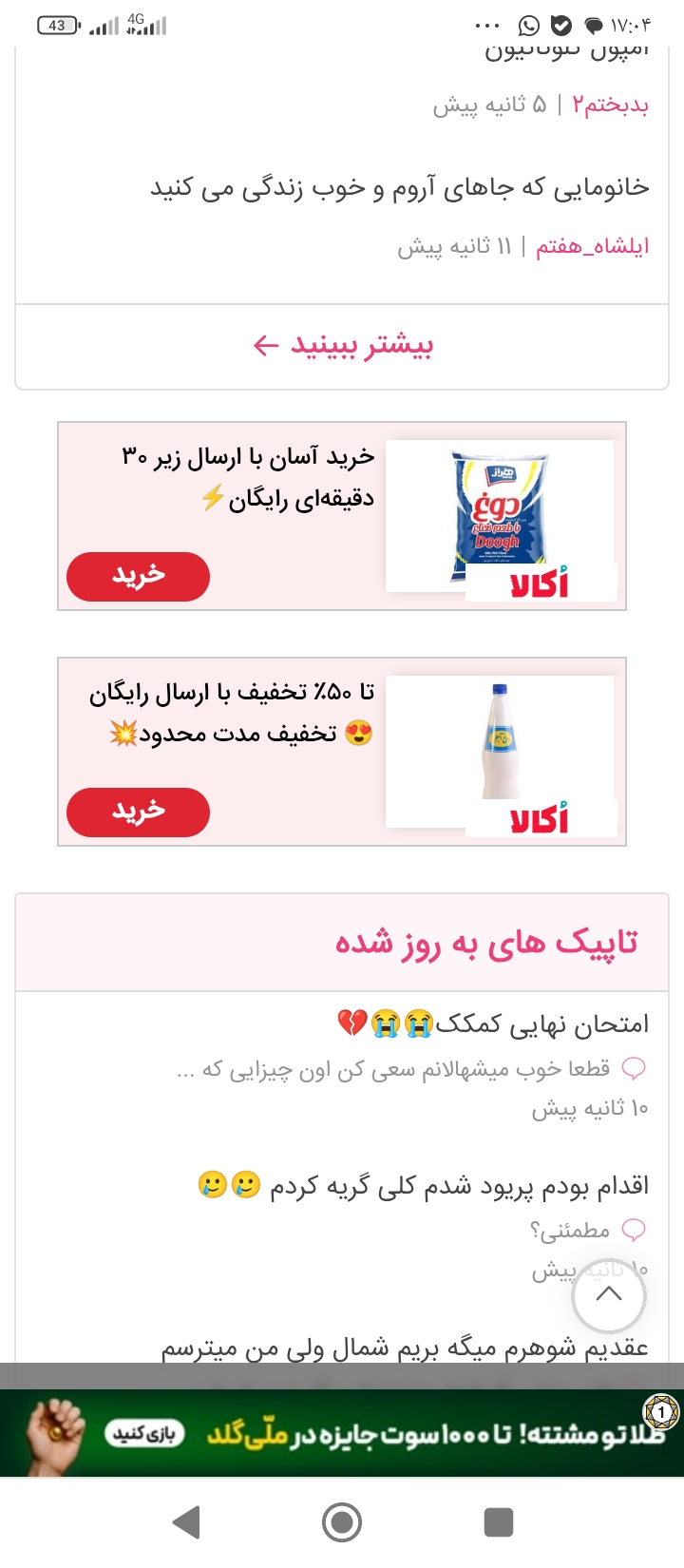Go back with the system back button

click(187, 1521)
